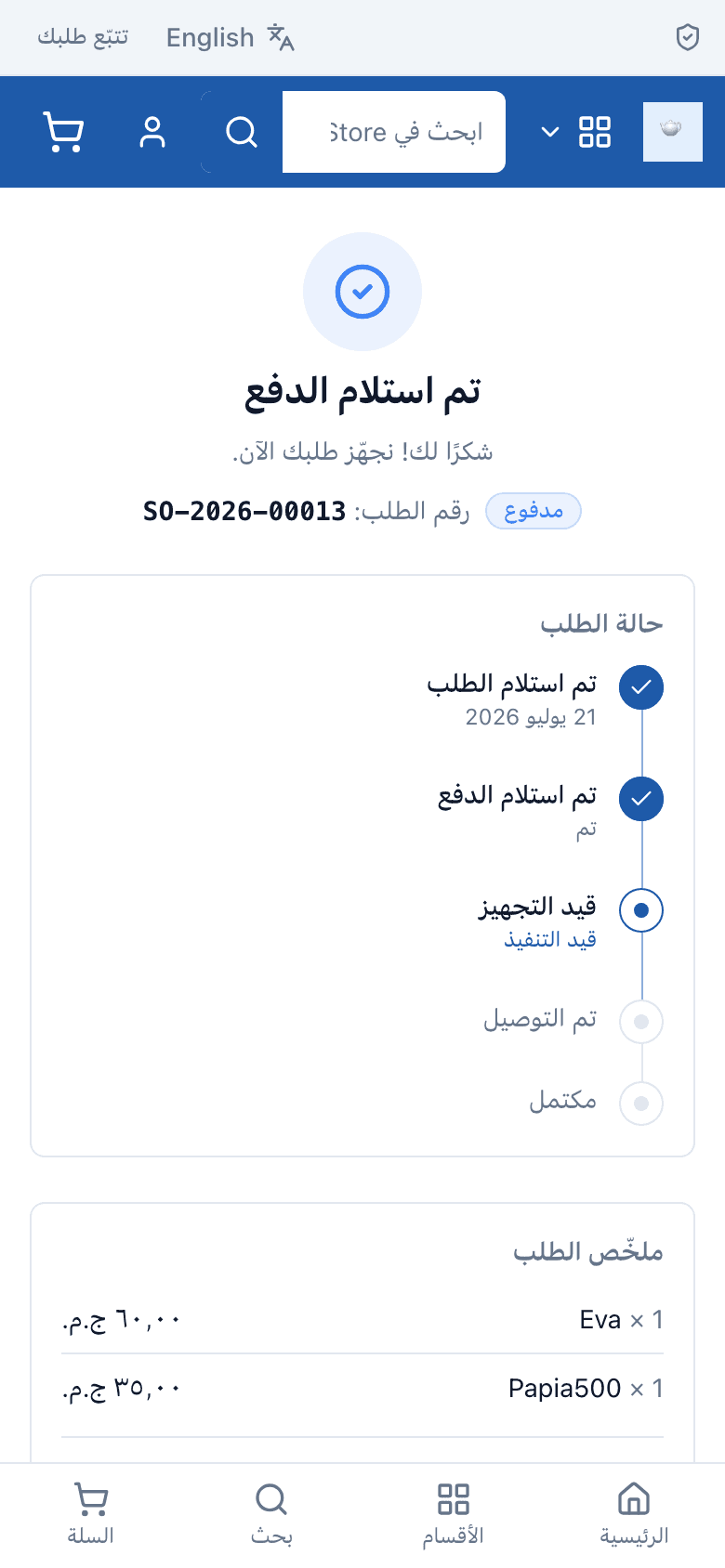Open the shield security icon
The height and width of the screenshot is (1568, 725).
pyautogui.click(x=687, y=37)
